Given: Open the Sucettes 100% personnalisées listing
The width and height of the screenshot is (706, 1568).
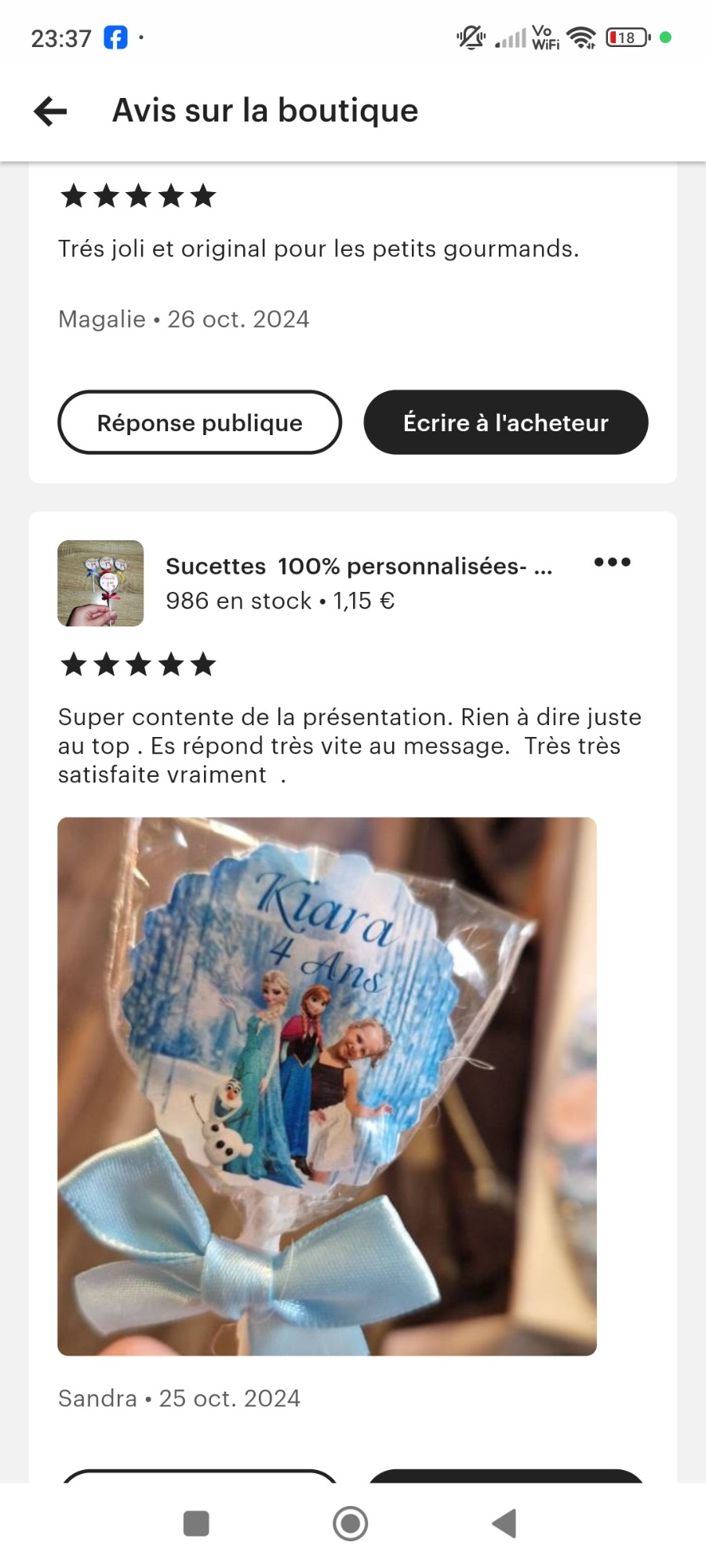Looking at the screenshot, I should click(x=358, y=566).
